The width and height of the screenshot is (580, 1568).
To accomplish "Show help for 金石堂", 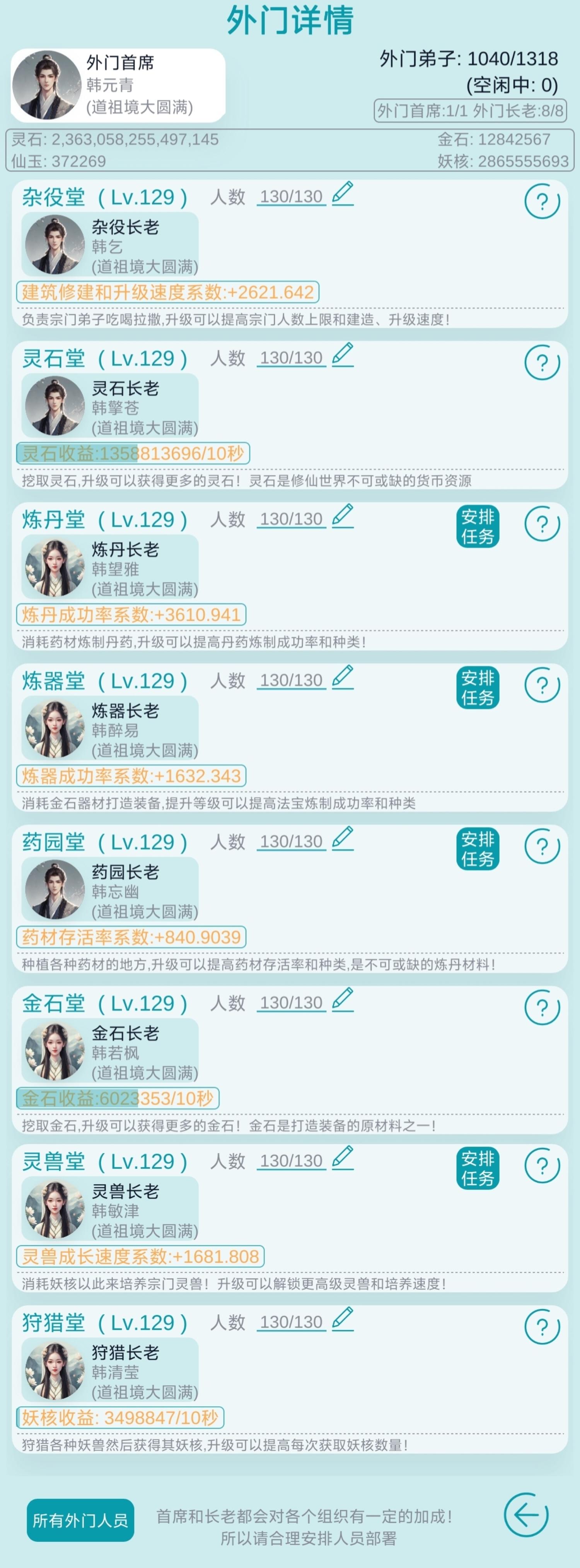I will coord(542,1007).
